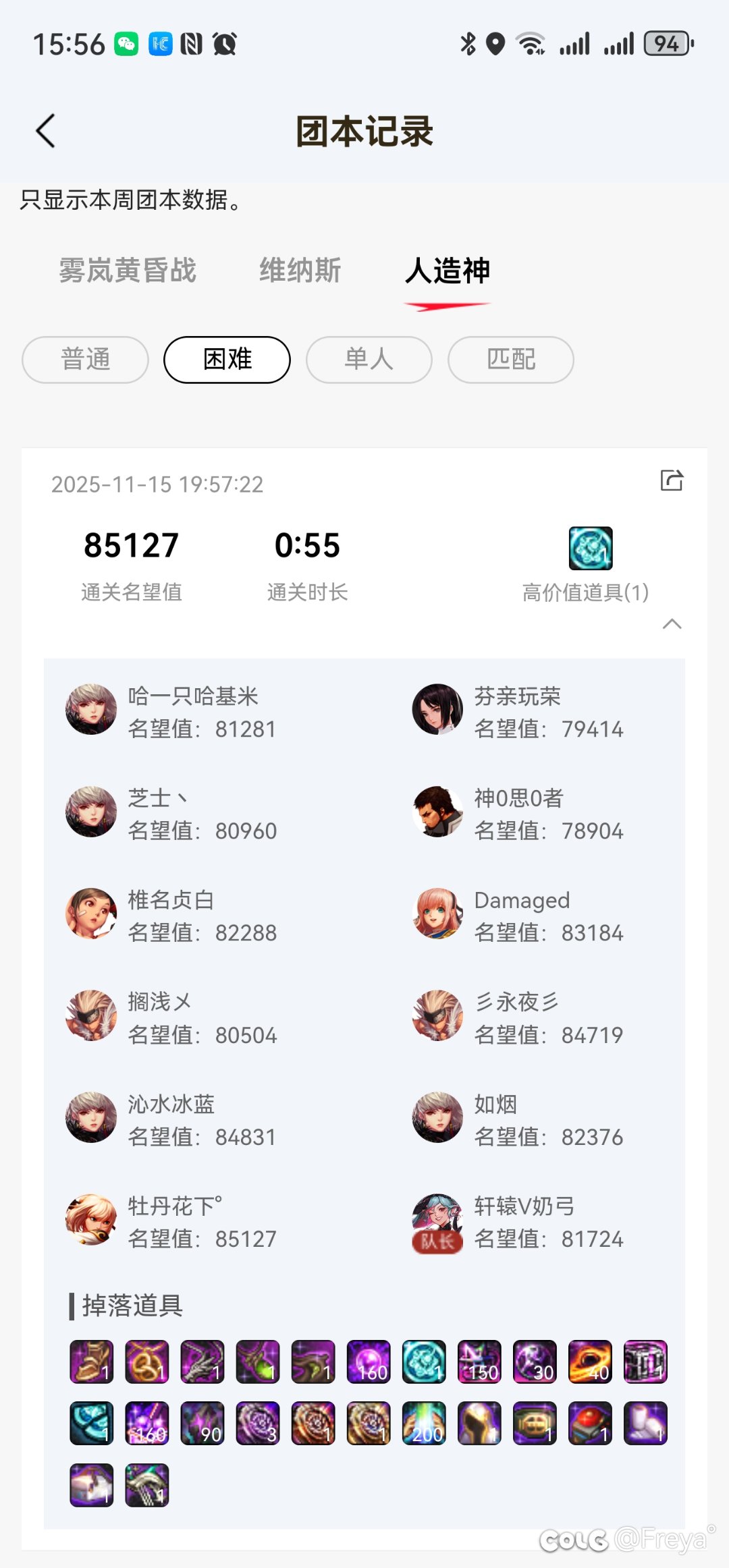Switch to the 雾岚黄昏战 tab
The height and width of the screenshot is (1568, 729).
[x=128, y=271]
